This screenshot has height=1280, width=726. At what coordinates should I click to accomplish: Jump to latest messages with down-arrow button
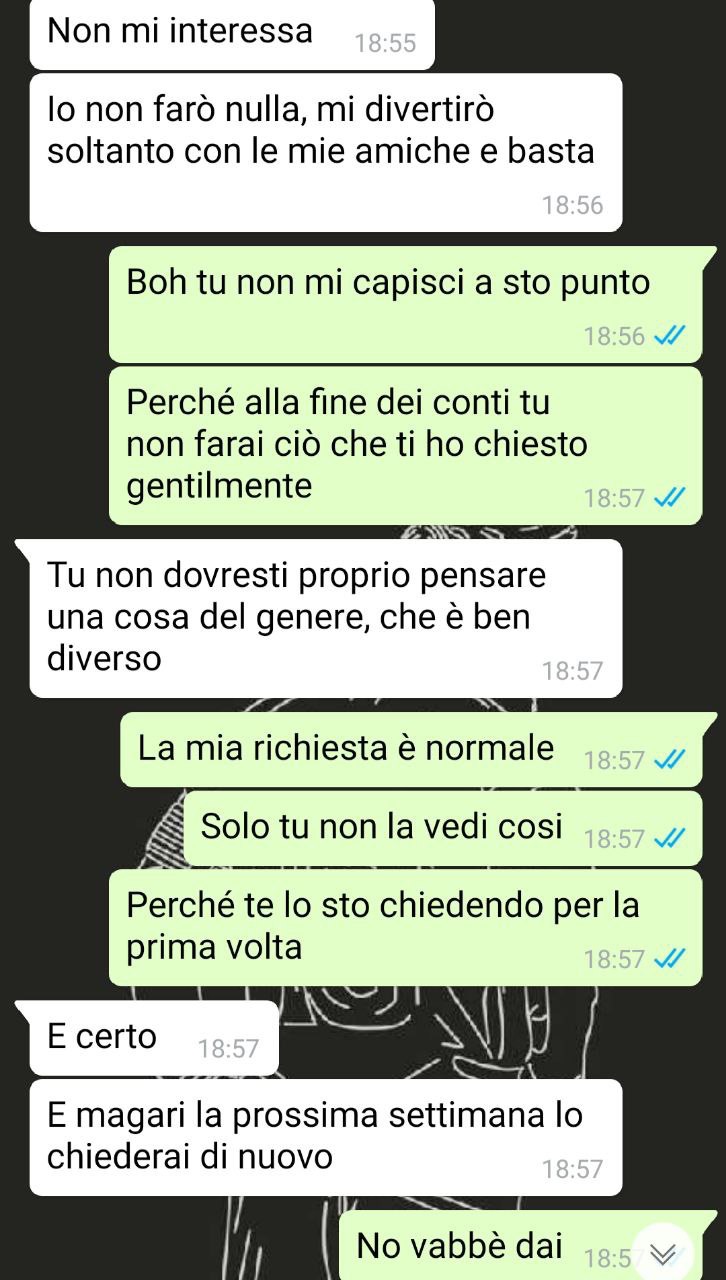663,1253
